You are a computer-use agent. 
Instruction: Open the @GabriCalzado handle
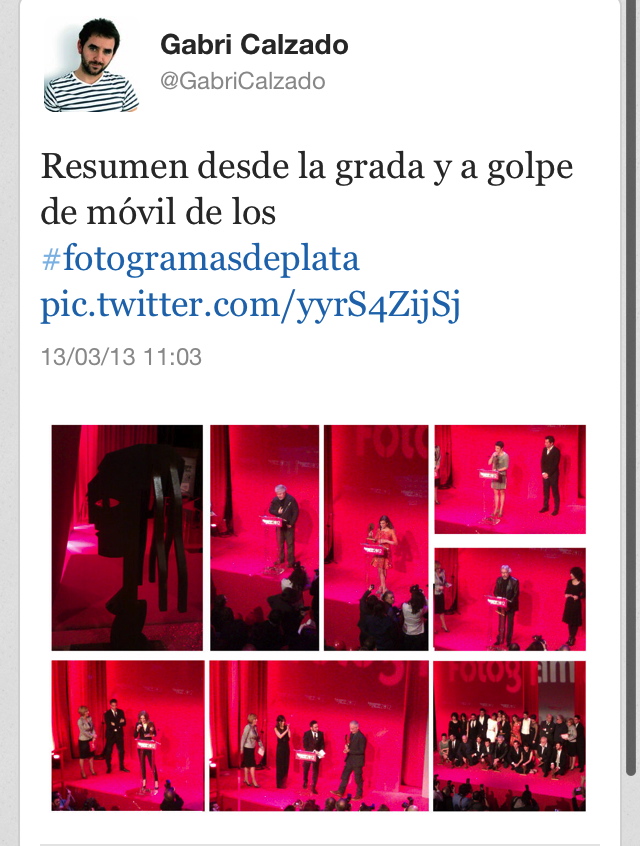pos(242,82)
